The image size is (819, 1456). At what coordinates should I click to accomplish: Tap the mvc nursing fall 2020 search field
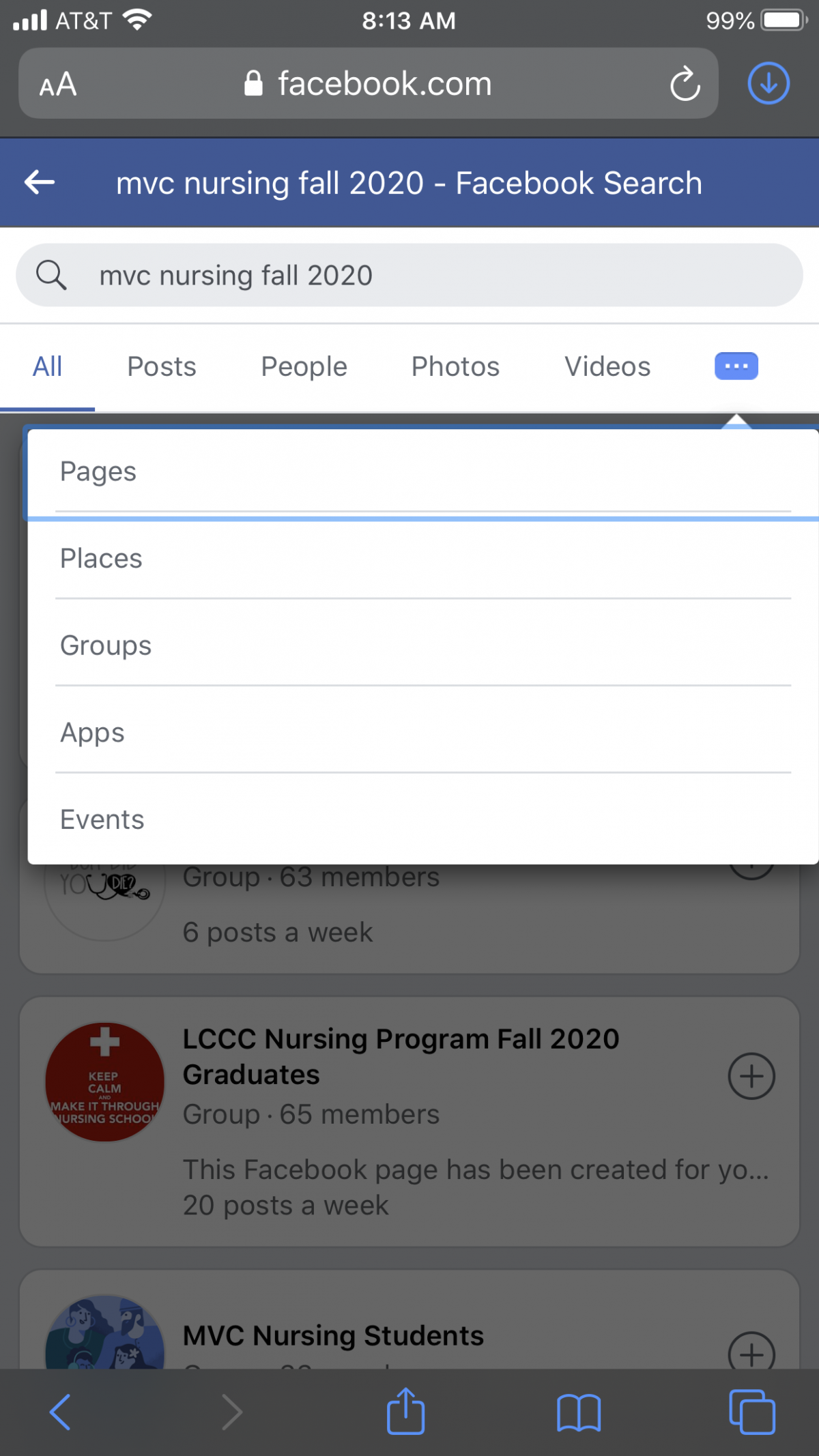coord(409,275)
